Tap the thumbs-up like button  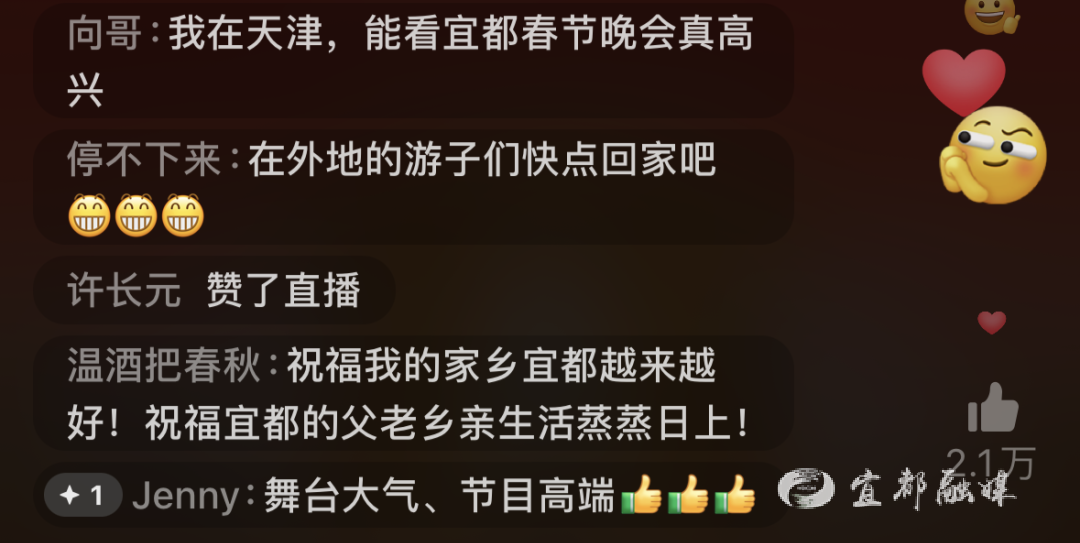pos(992,410)
